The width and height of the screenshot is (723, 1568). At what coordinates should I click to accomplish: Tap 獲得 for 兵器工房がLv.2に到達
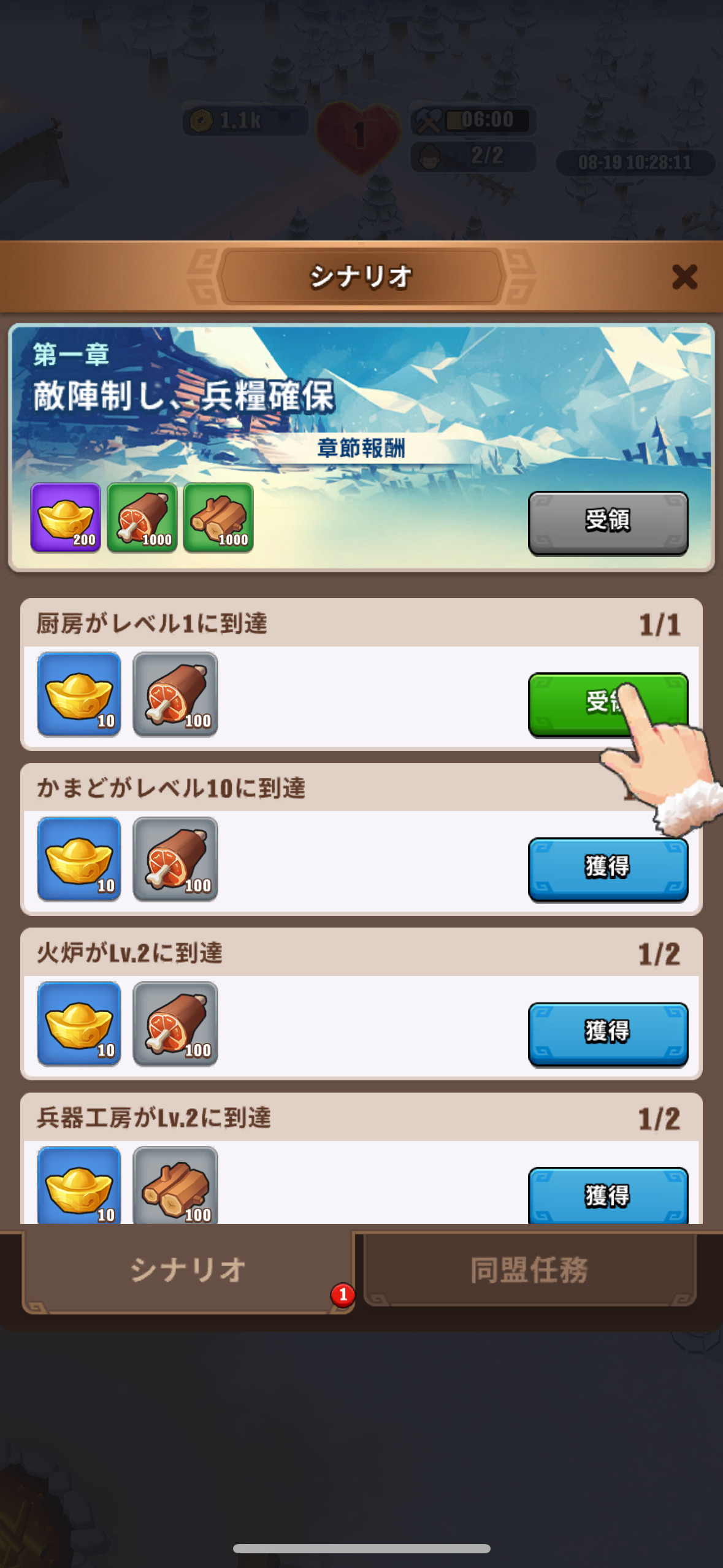tap(608, 1196)
